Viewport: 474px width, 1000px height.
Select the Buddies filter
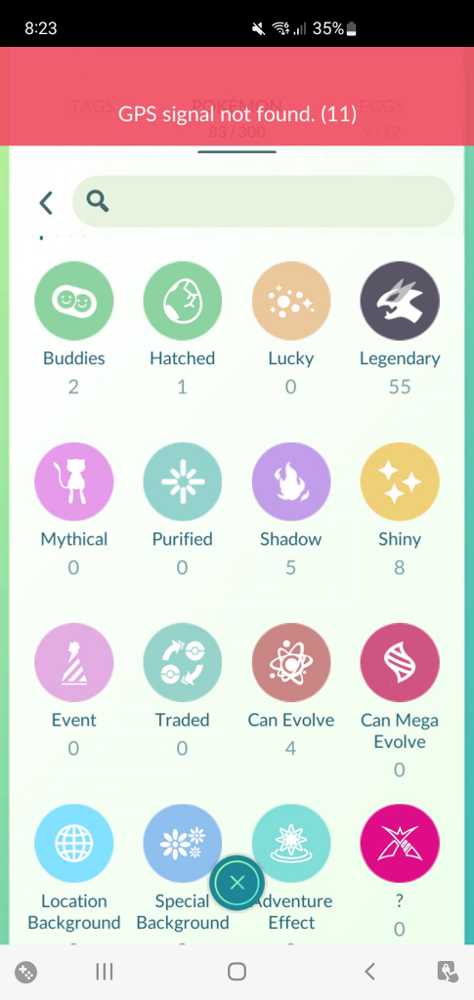click(x=74, y=301)
